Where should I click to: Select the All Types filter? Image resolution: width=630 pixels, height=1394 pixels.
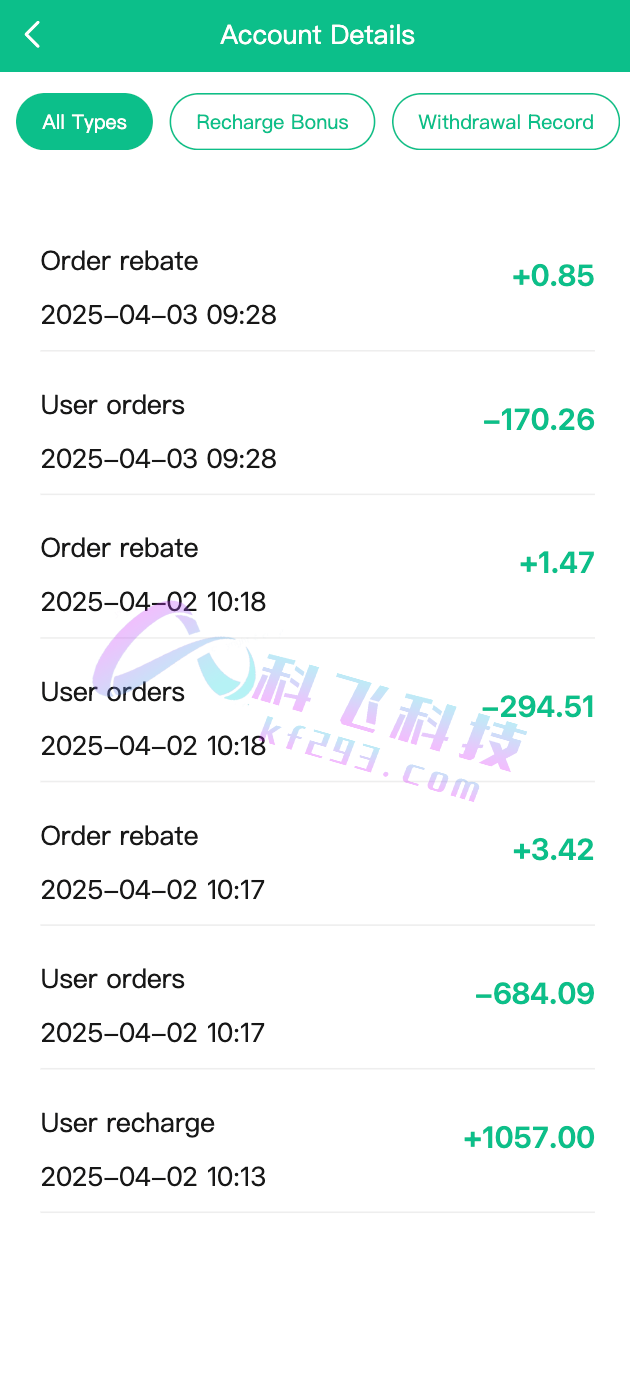click(x=85, y=122)
